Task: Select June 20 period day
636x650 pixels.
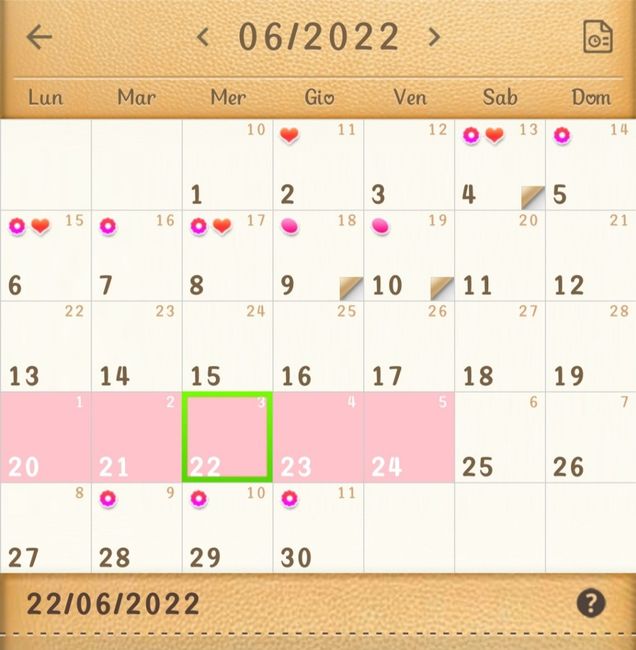Action: pyautogui.click(x=46, y=437)
